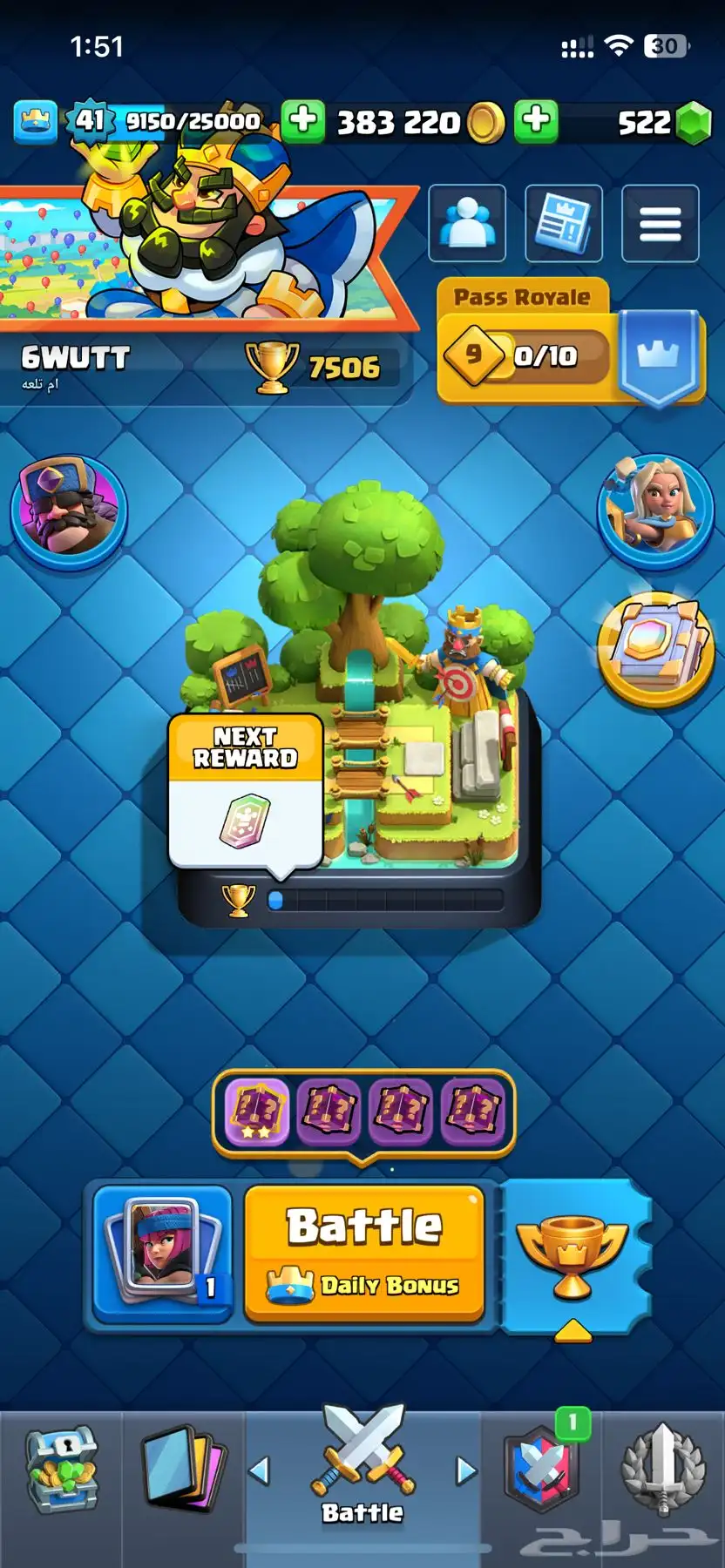Change battle deck card button
Image resolution: width=725 pixels, height=1568 pixels.
point(162,1253)
